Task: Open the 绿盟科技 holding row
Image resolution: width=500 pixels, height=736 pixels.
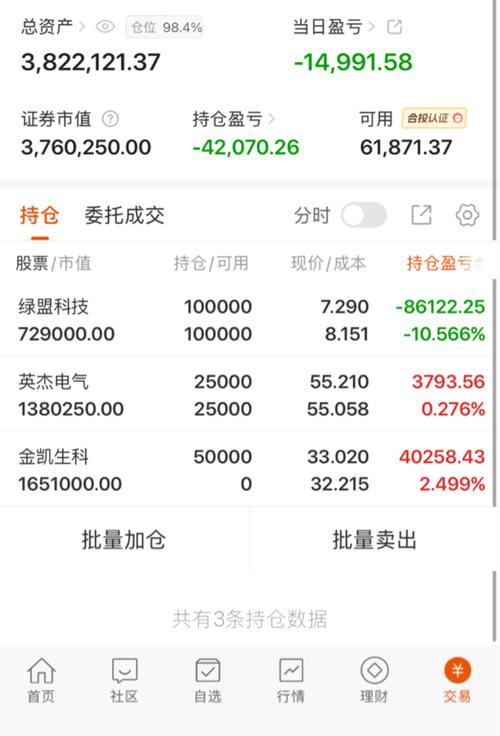Action: (247, 320)
